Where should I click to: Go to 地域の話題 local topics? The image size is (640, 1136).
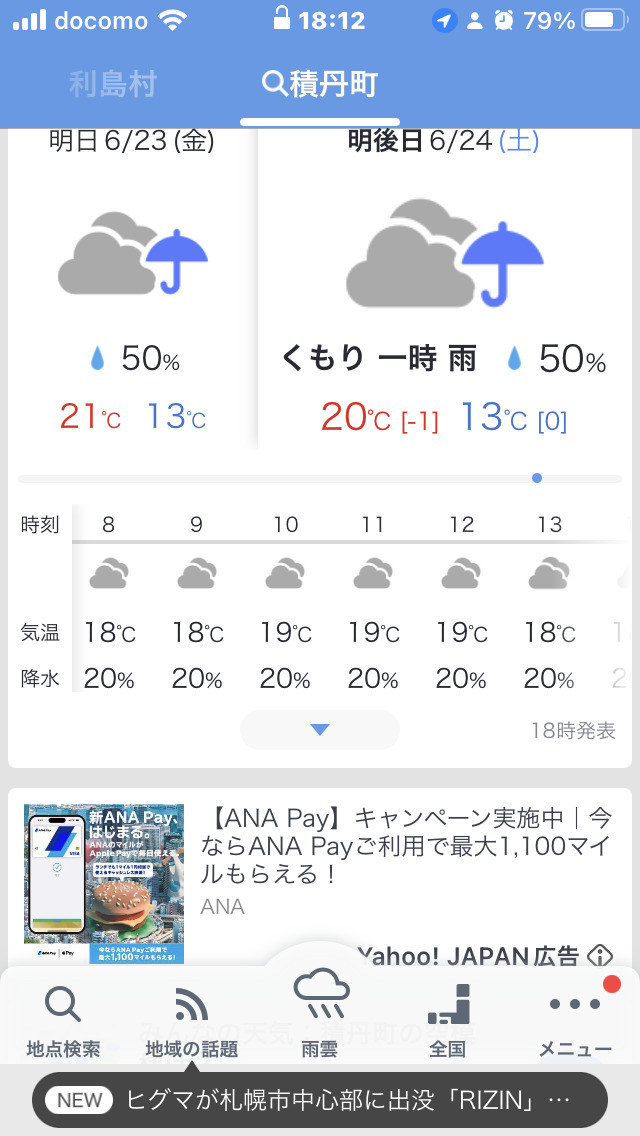(192, 1020)
